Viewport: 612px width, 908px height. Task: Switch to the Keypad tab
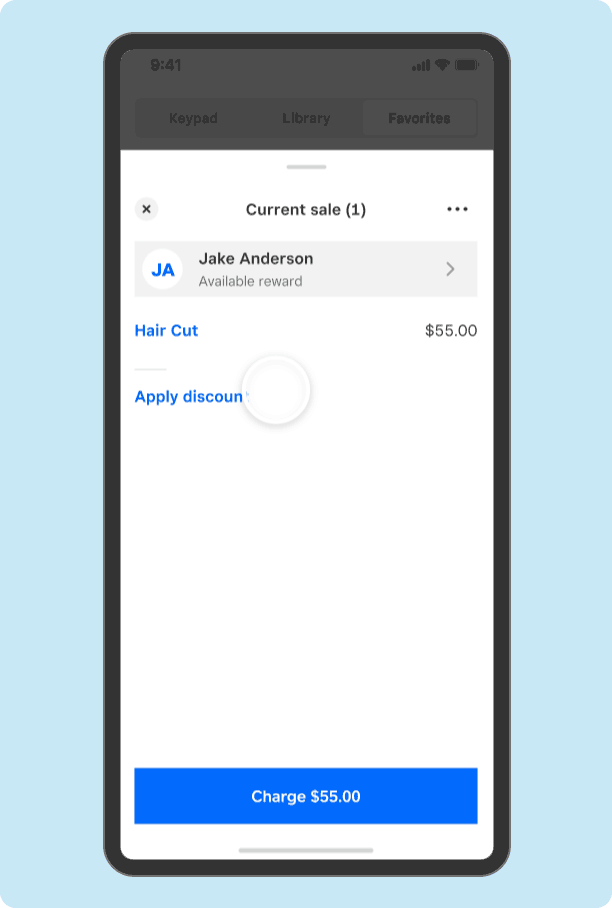coord(193,118)
